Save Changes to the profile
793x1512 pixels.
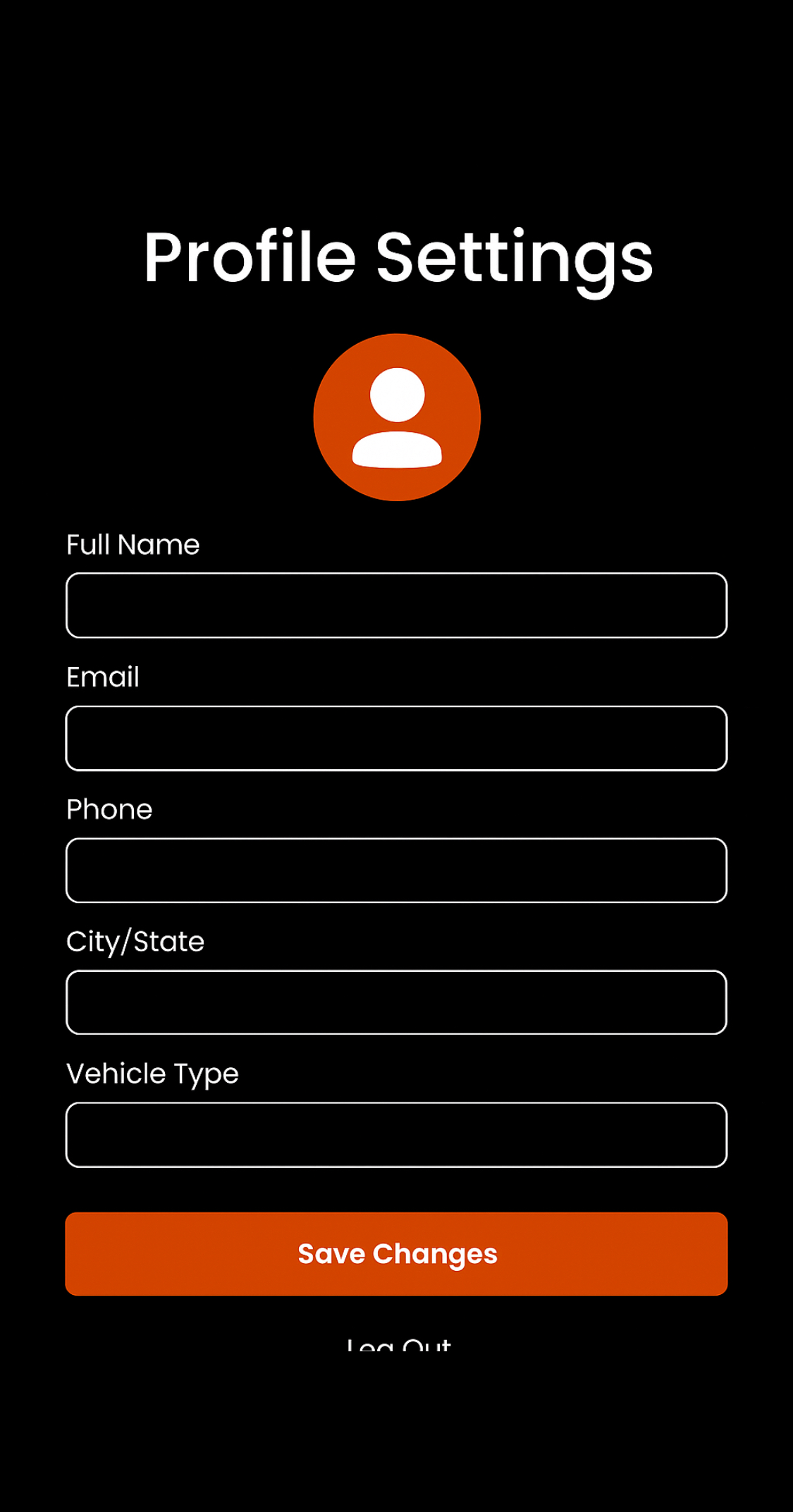click(x=396, y=1254)
